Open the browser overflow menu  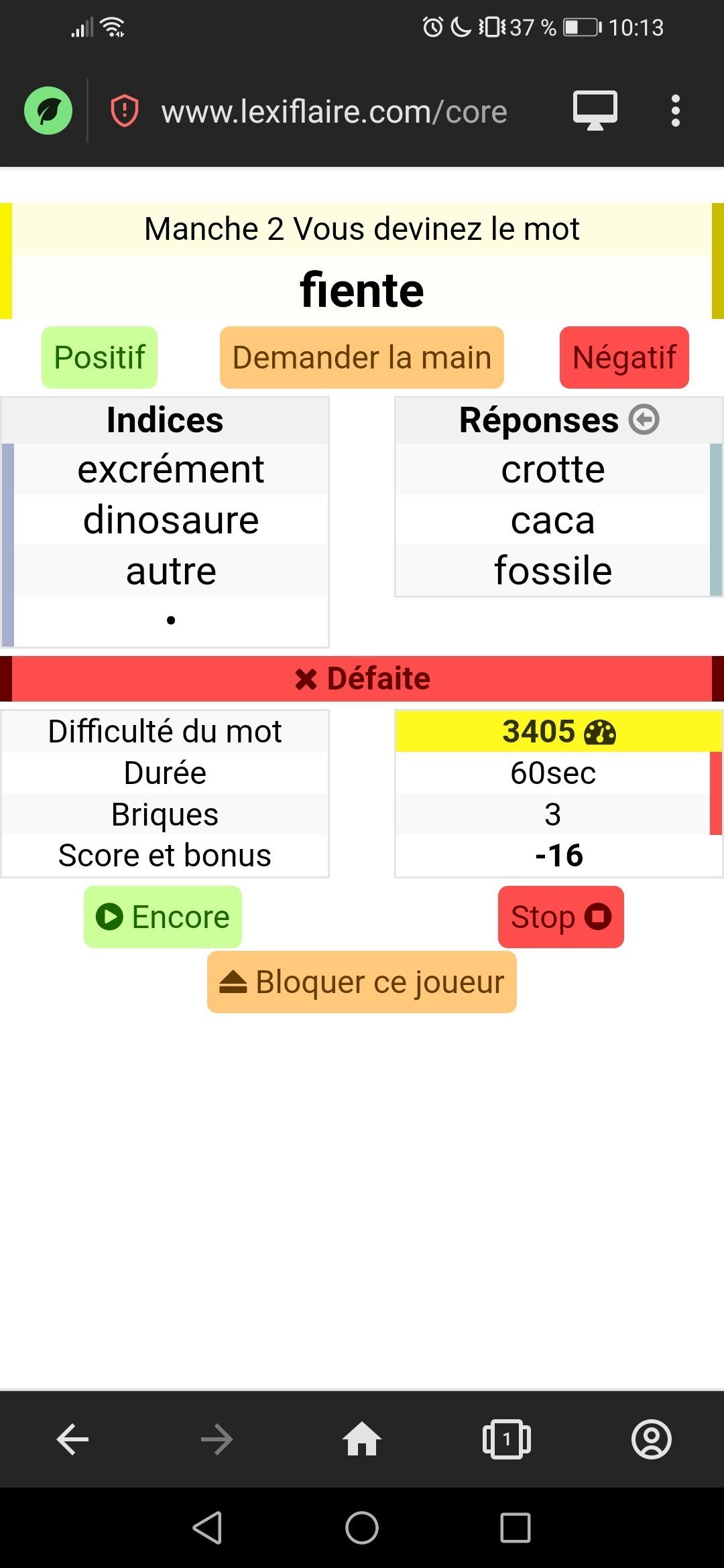[x=675, y=111]
